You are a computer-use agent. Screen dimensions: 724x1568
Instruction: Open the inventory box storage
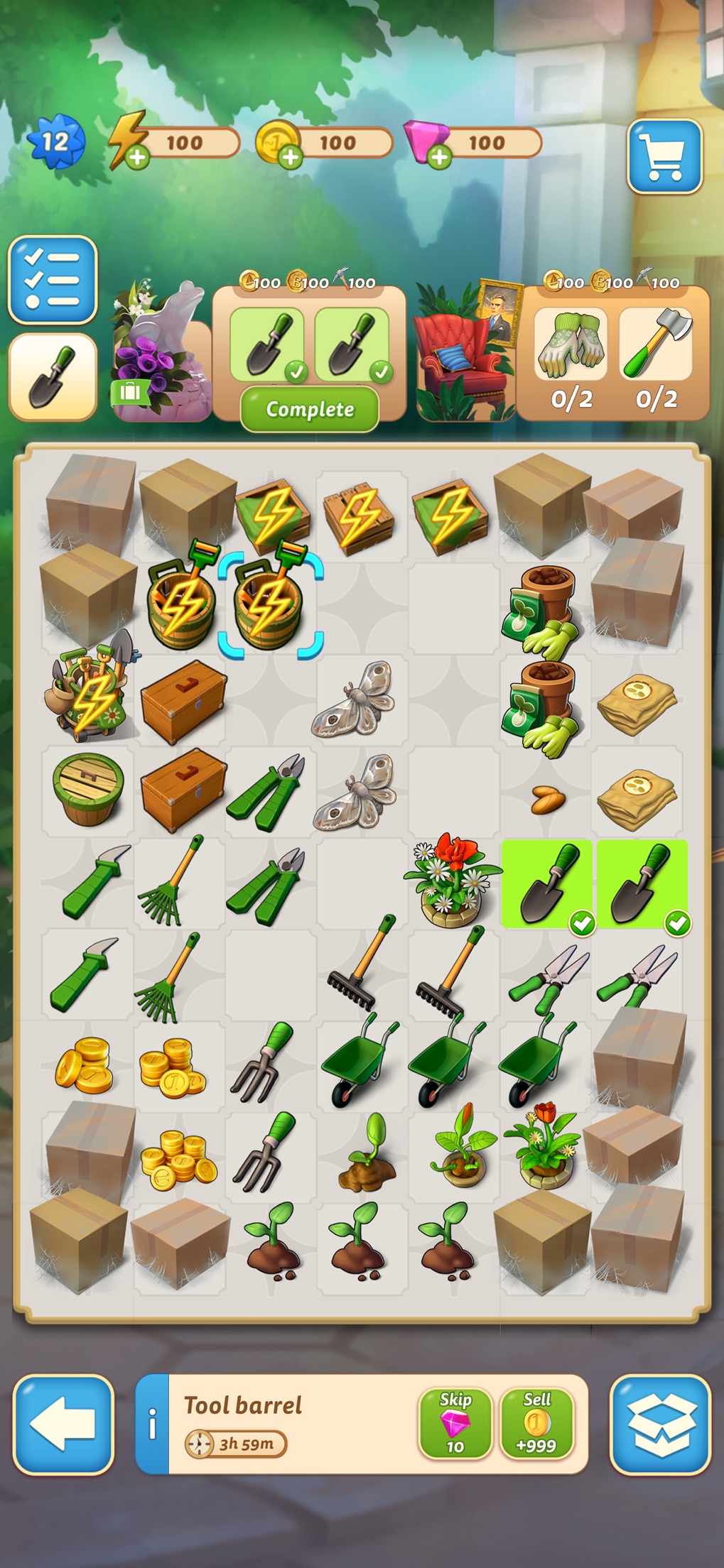click(660, 1425)
